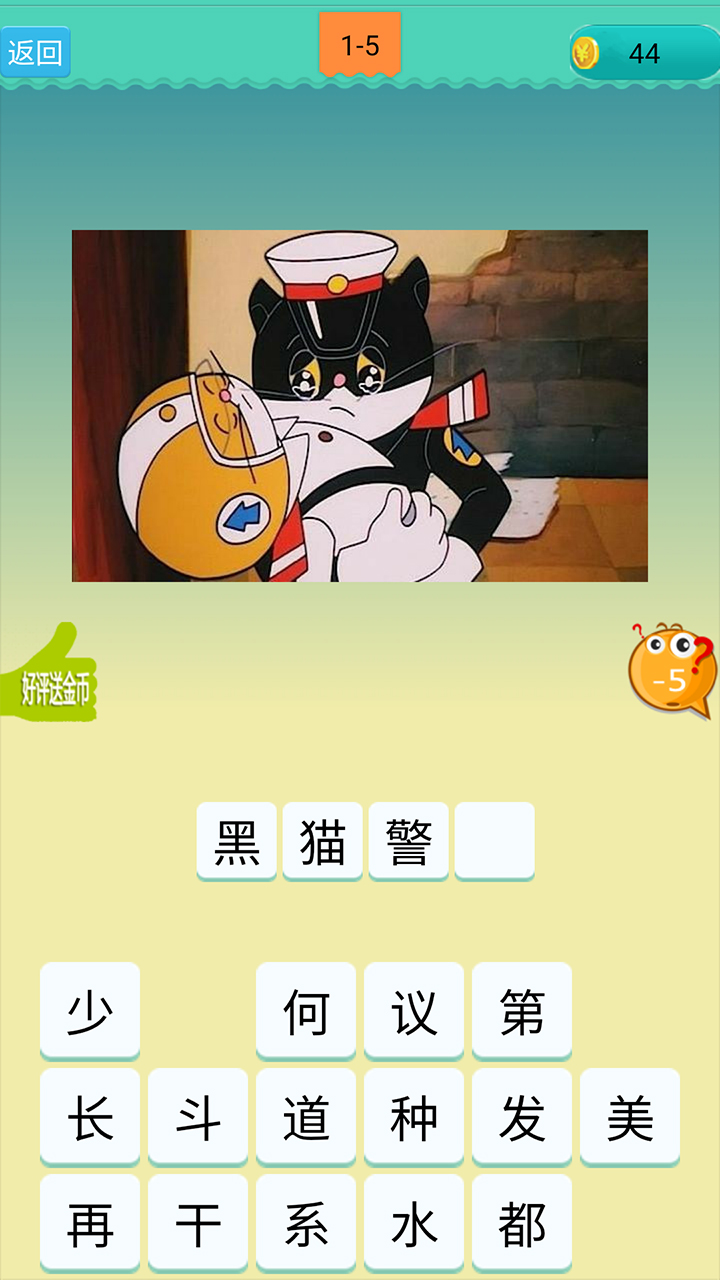
Task: Tap the 都 tile in the bottom row
Action: tap(522, 1222)
